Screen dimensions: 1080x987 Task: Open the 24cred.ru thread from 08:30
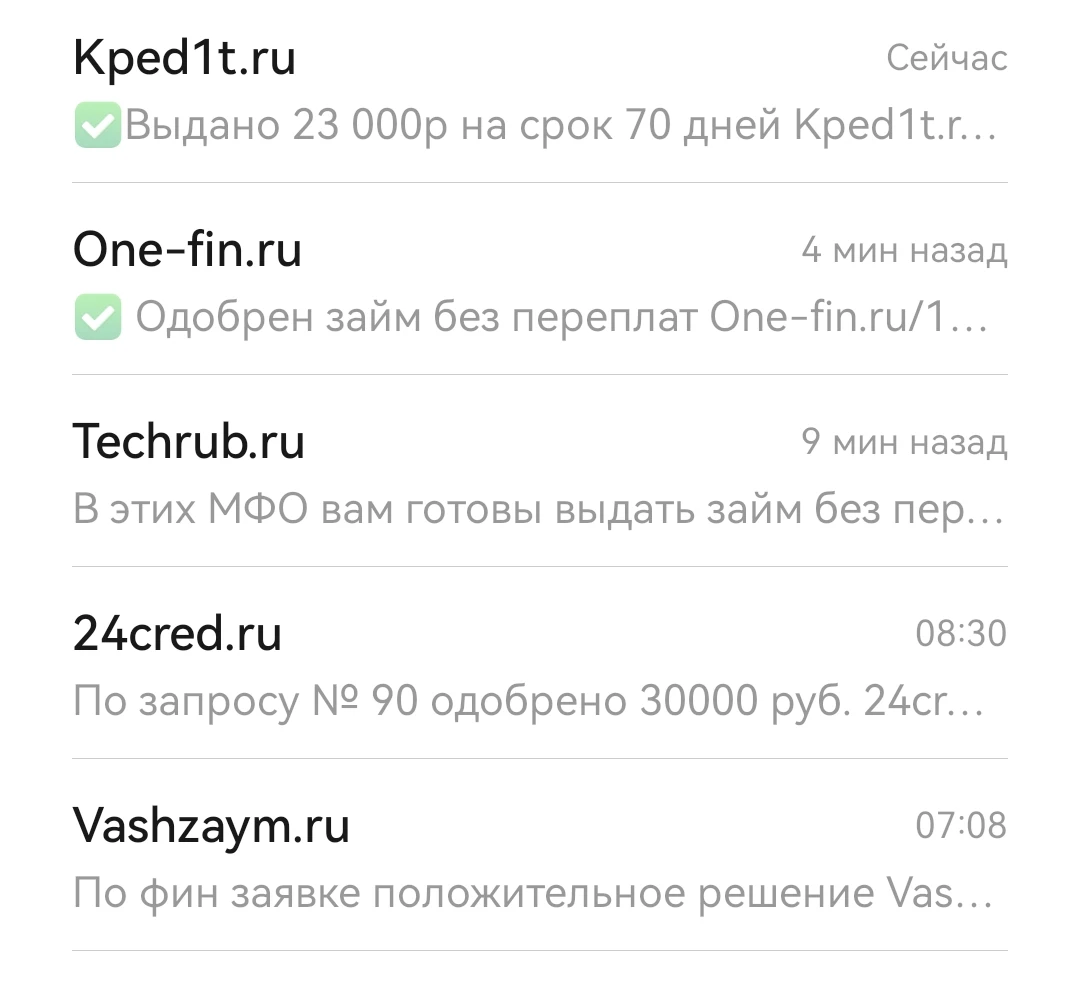[540, 668]
